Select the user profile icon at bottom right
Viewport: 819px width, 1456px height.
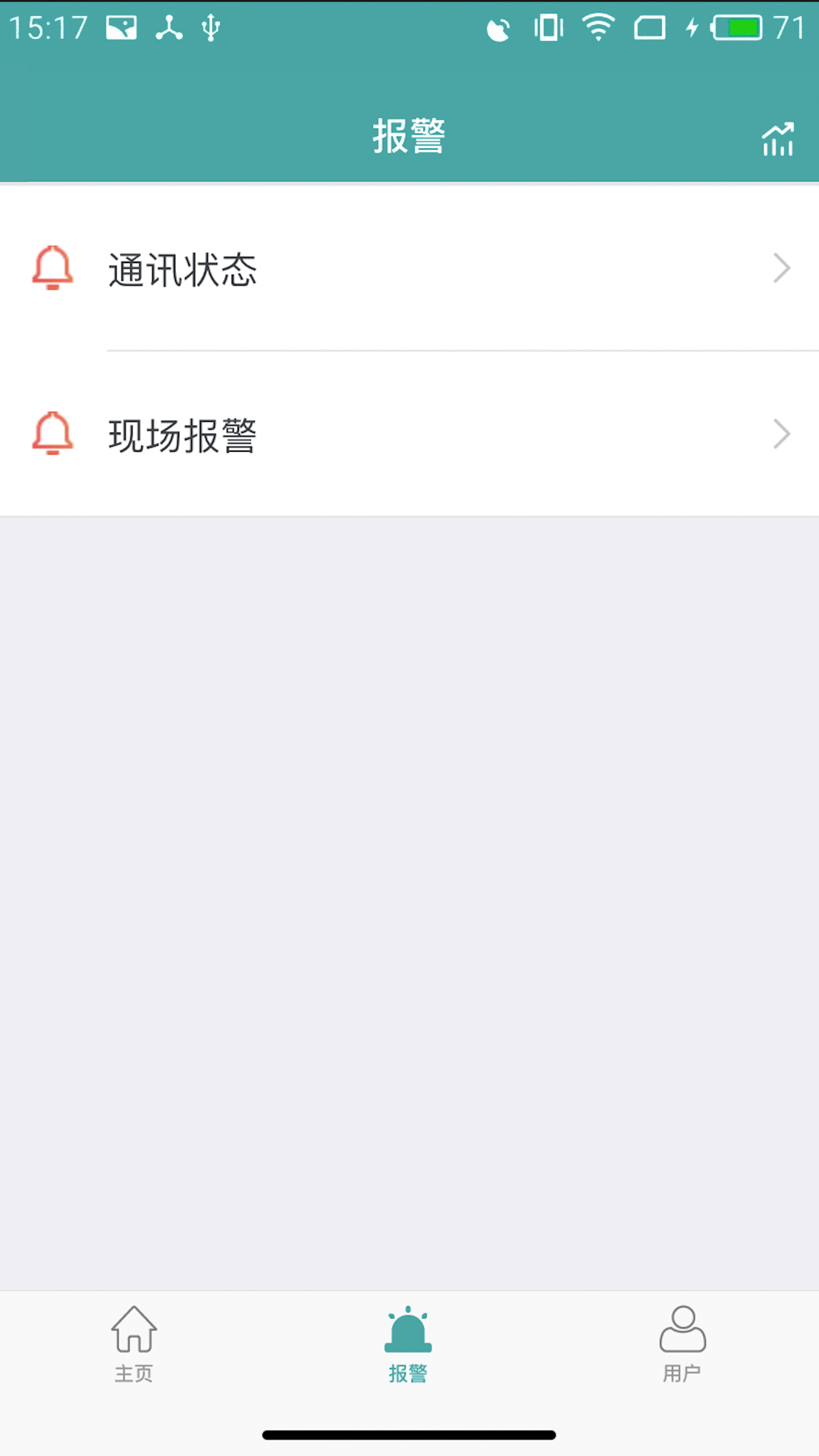[x=682, y=1342]
